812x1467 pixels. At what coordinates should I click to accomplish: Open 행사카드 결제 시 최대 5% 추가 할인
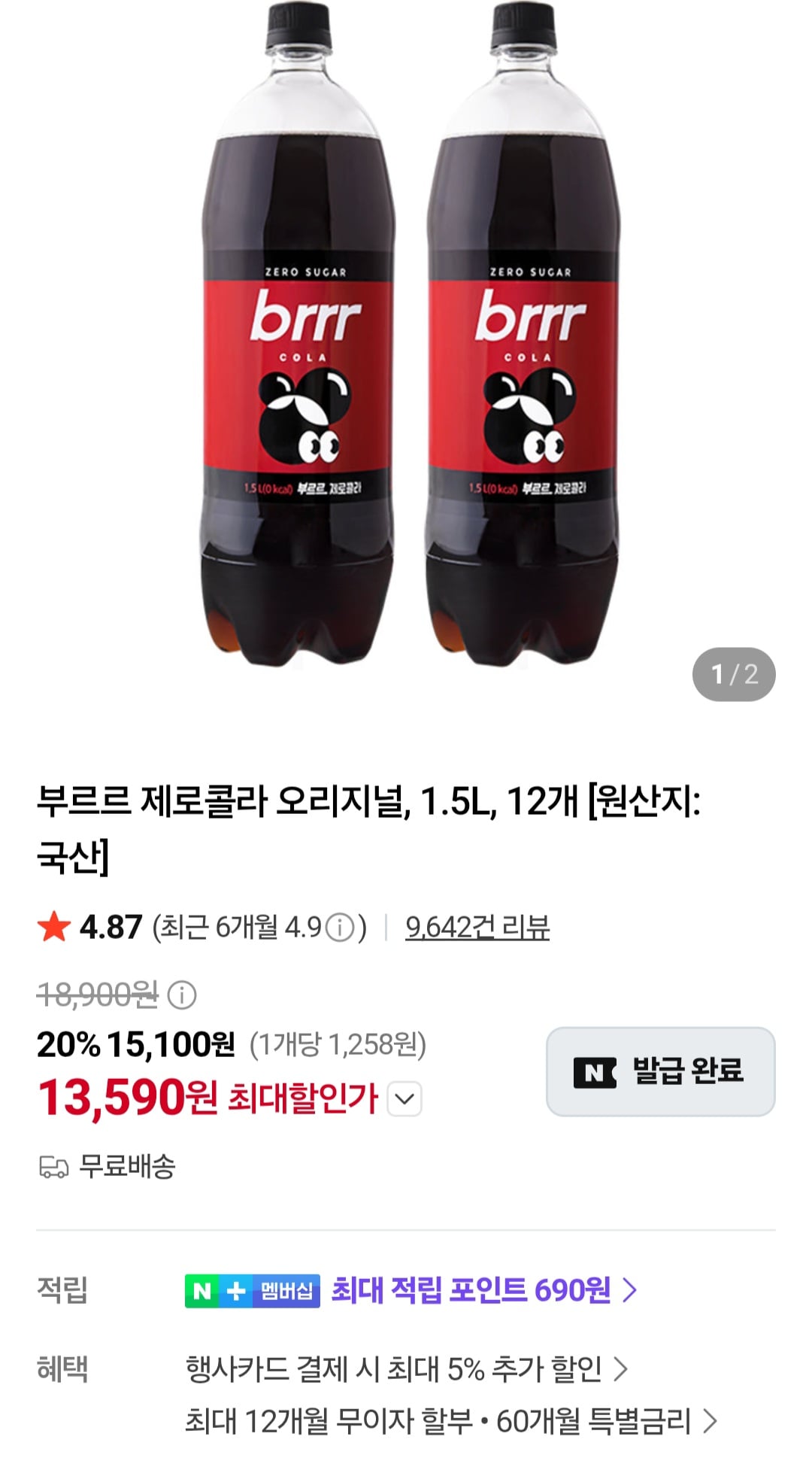click(x=407, y=1368)
